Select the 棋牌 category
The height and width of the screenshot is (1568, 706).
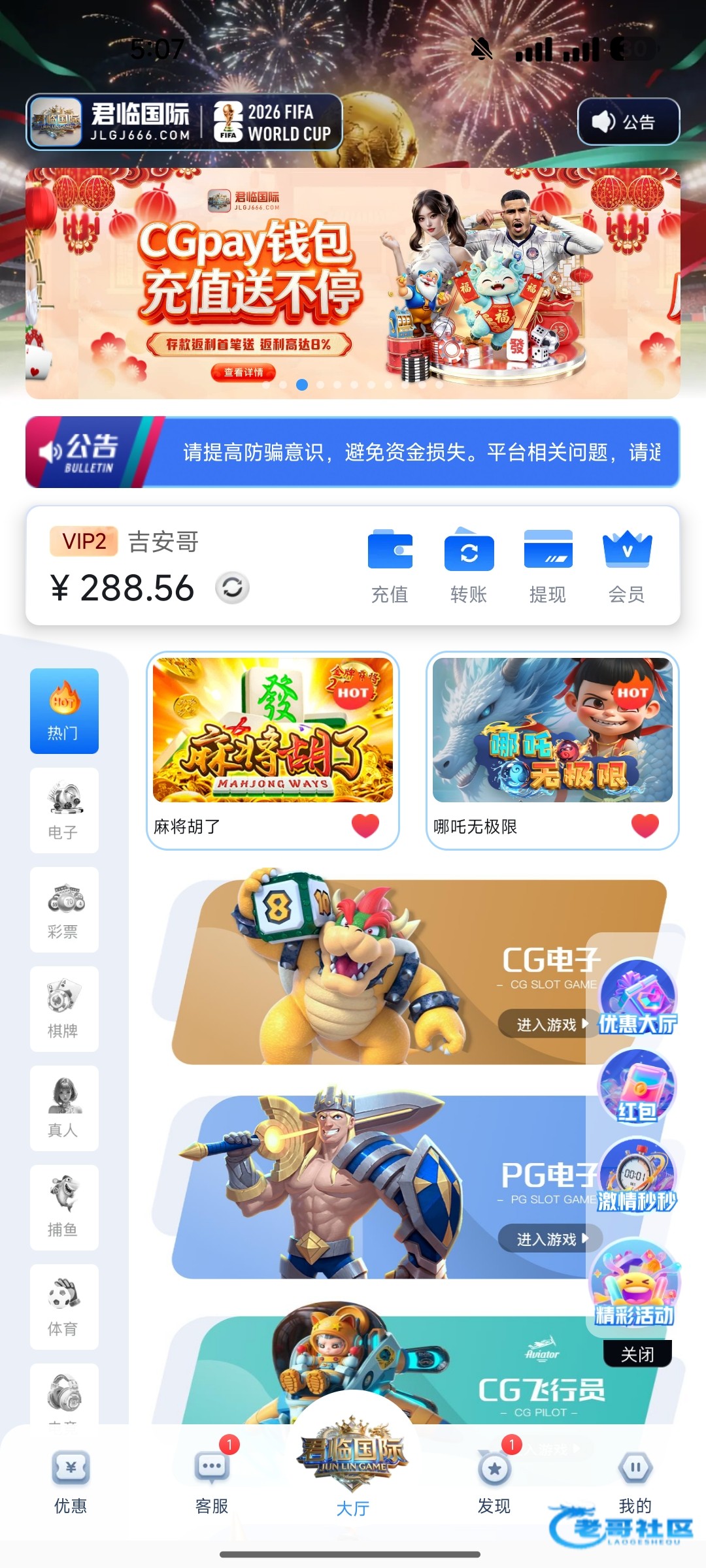pos(64,1009)
